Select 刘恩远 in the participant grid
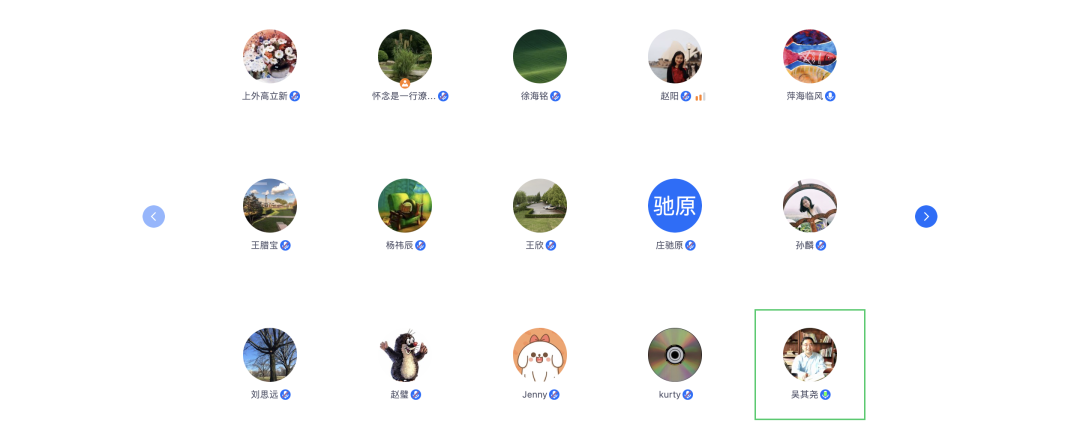 pyautogui.click(x=270, y=356)
